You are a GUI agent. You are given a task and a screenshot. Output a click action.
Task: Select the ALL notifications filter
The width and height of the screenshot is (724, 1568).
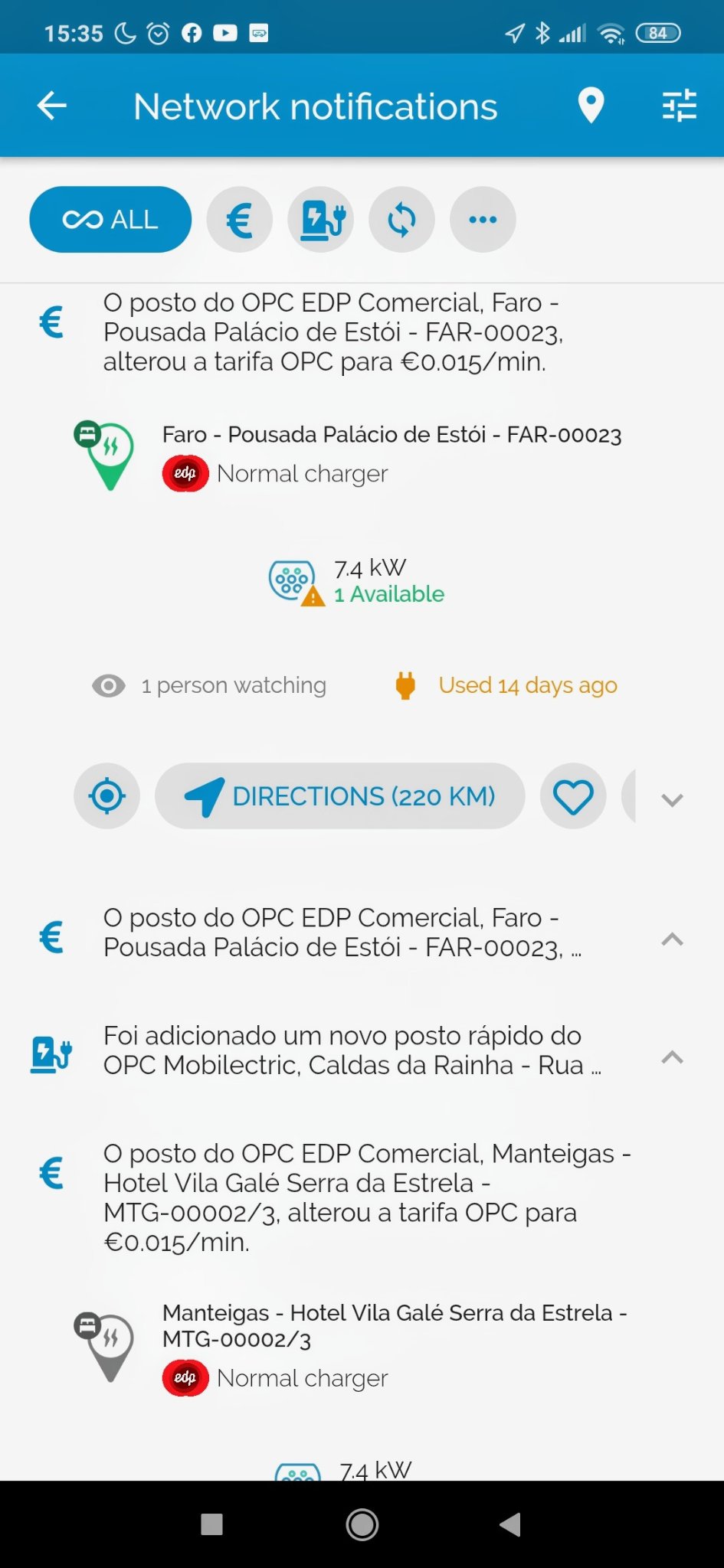[x=110, y=220]
